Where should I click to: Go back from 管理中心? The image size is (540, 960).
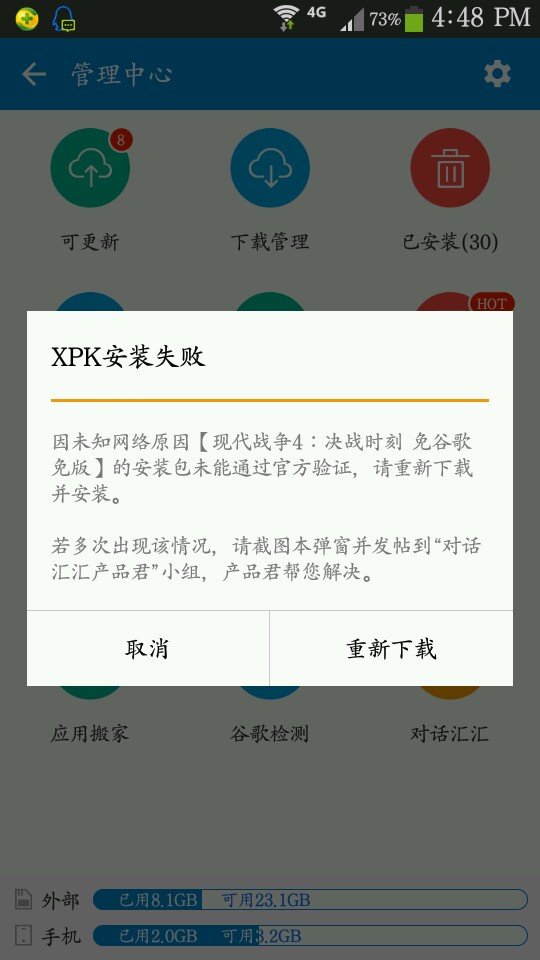tap(34, 74)
